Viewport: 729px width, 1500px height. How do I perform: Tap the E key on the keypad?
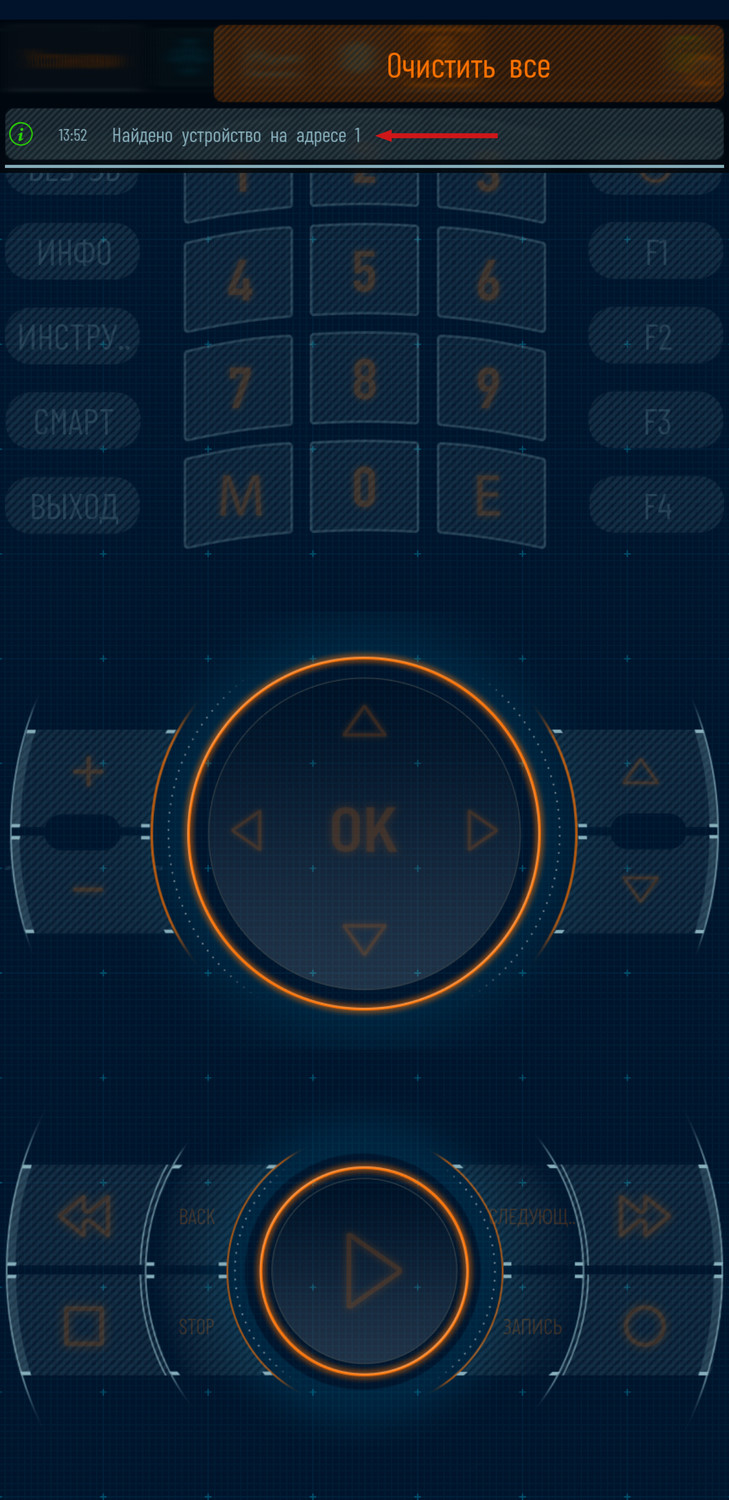point(488,495)
